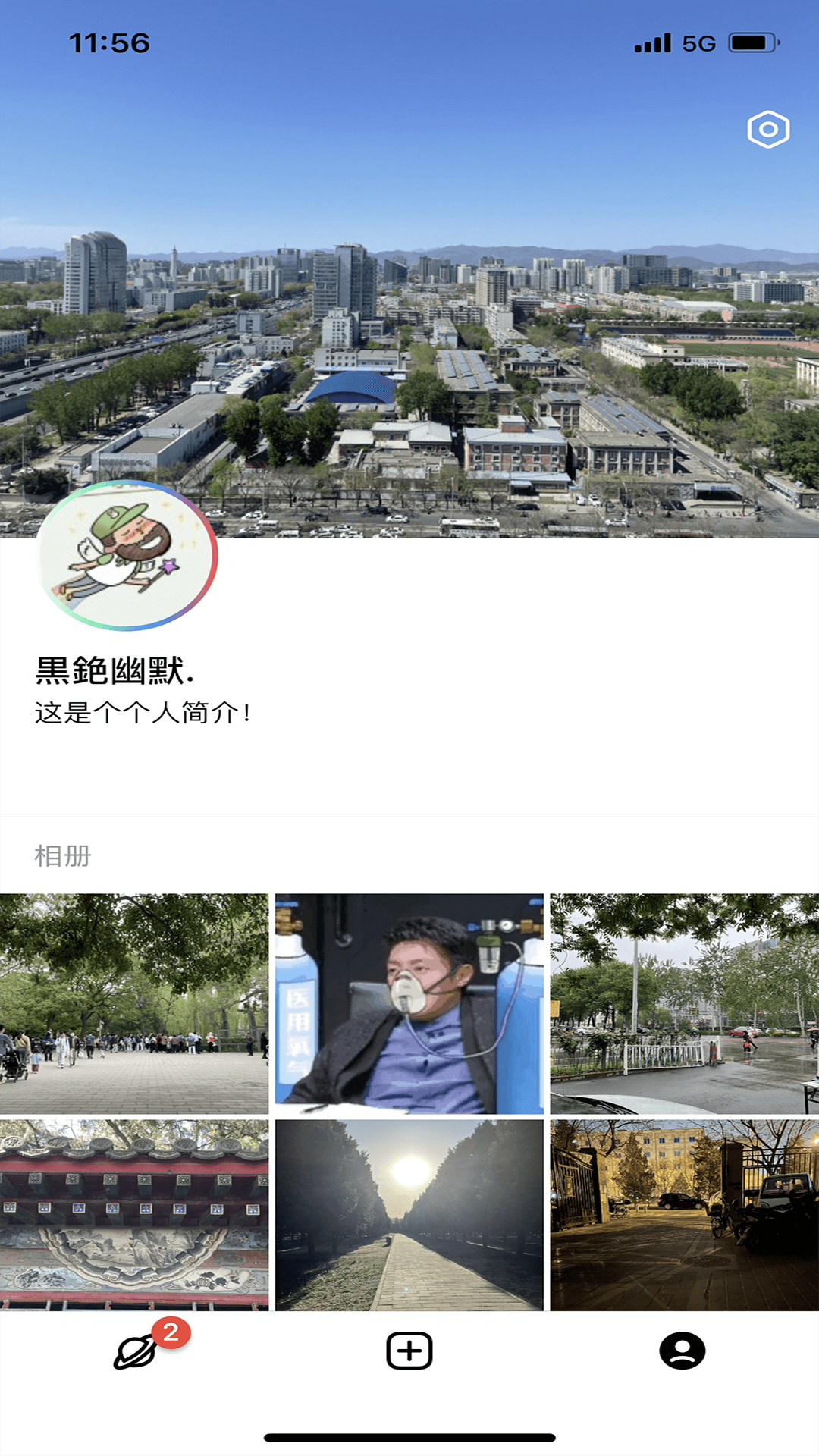
Task: Create a new post with plus button
Action: 409,1351
